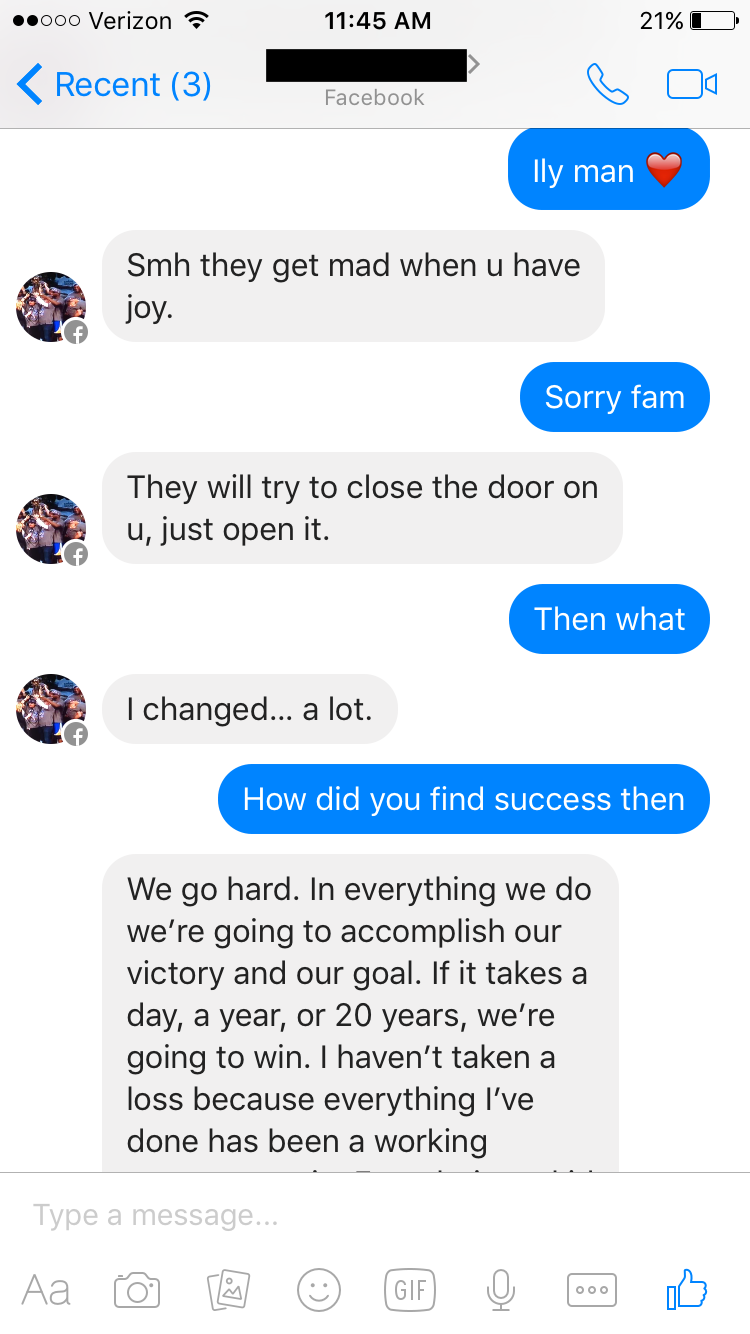750x1334 pixels.
Task: Open the photo gallery picker
Action: (228, 1290)
